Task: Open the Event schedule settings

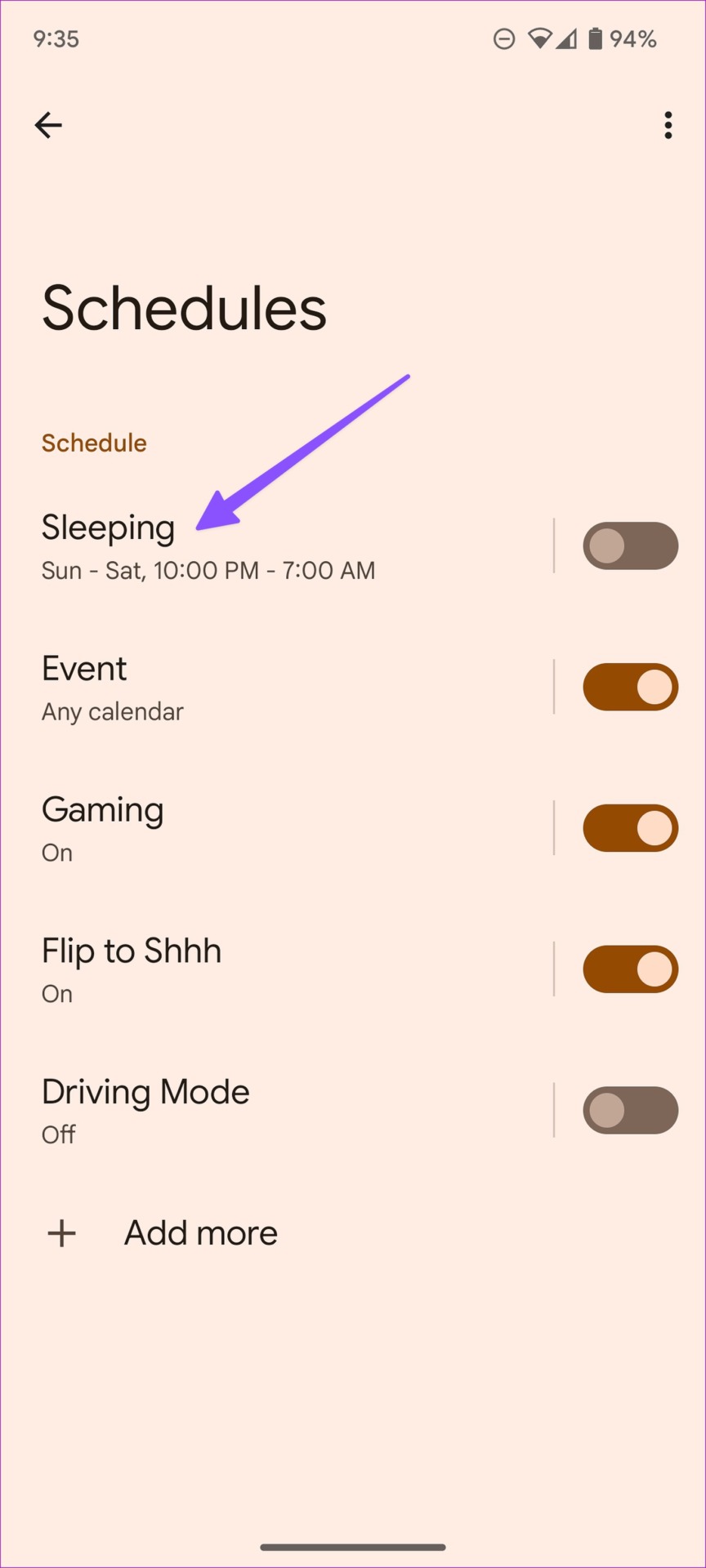Action: coord(277,687)
